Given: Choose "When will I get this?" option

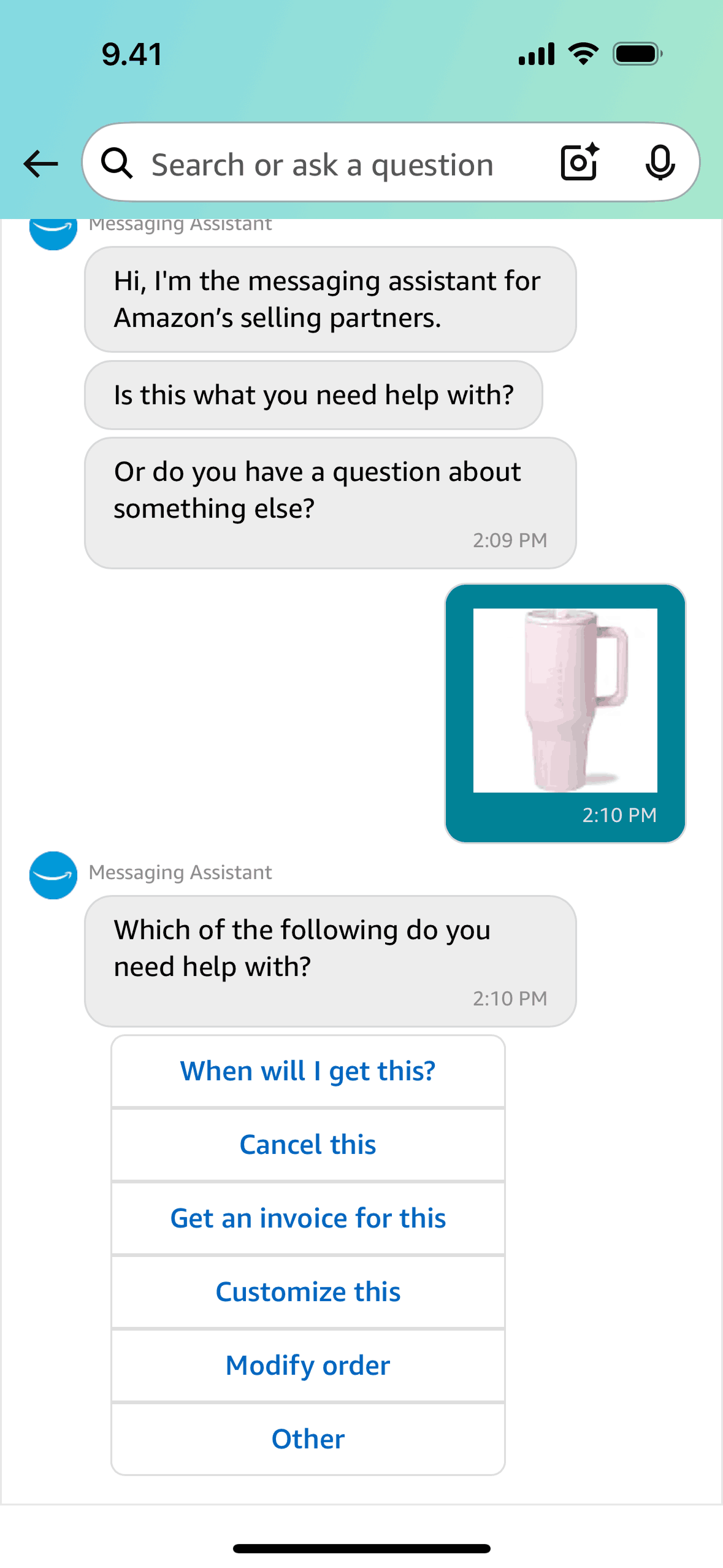Looking at the screenshot, I should point(308,1071).
